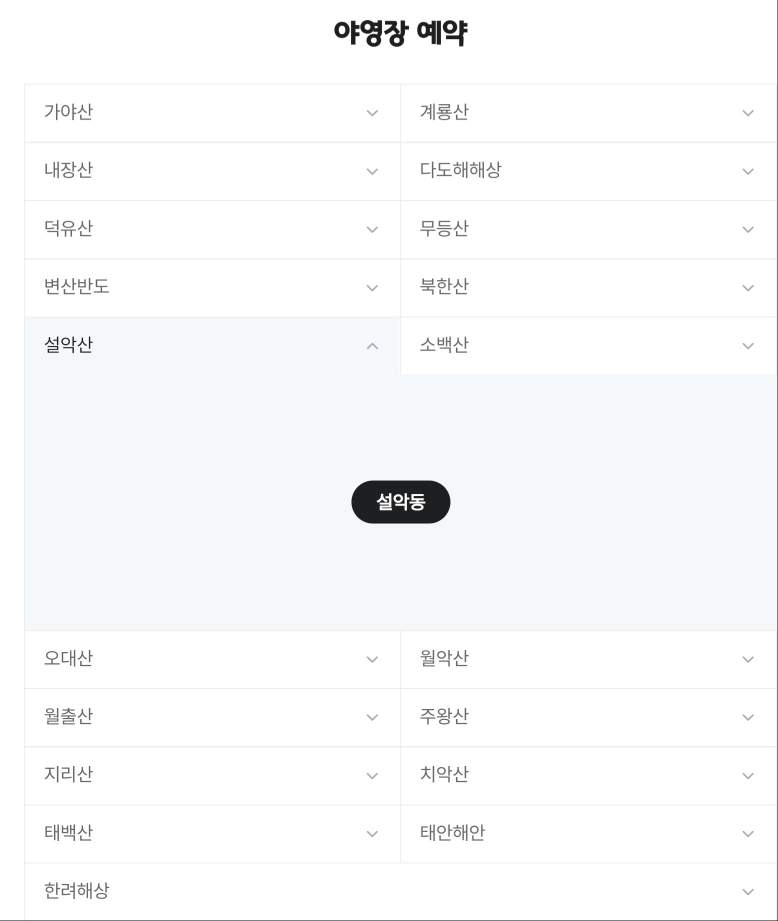Select the 설악동 campground button
The height and width of the screenshot is (921, 778).
pyautogui.click(x=400, y=501)
